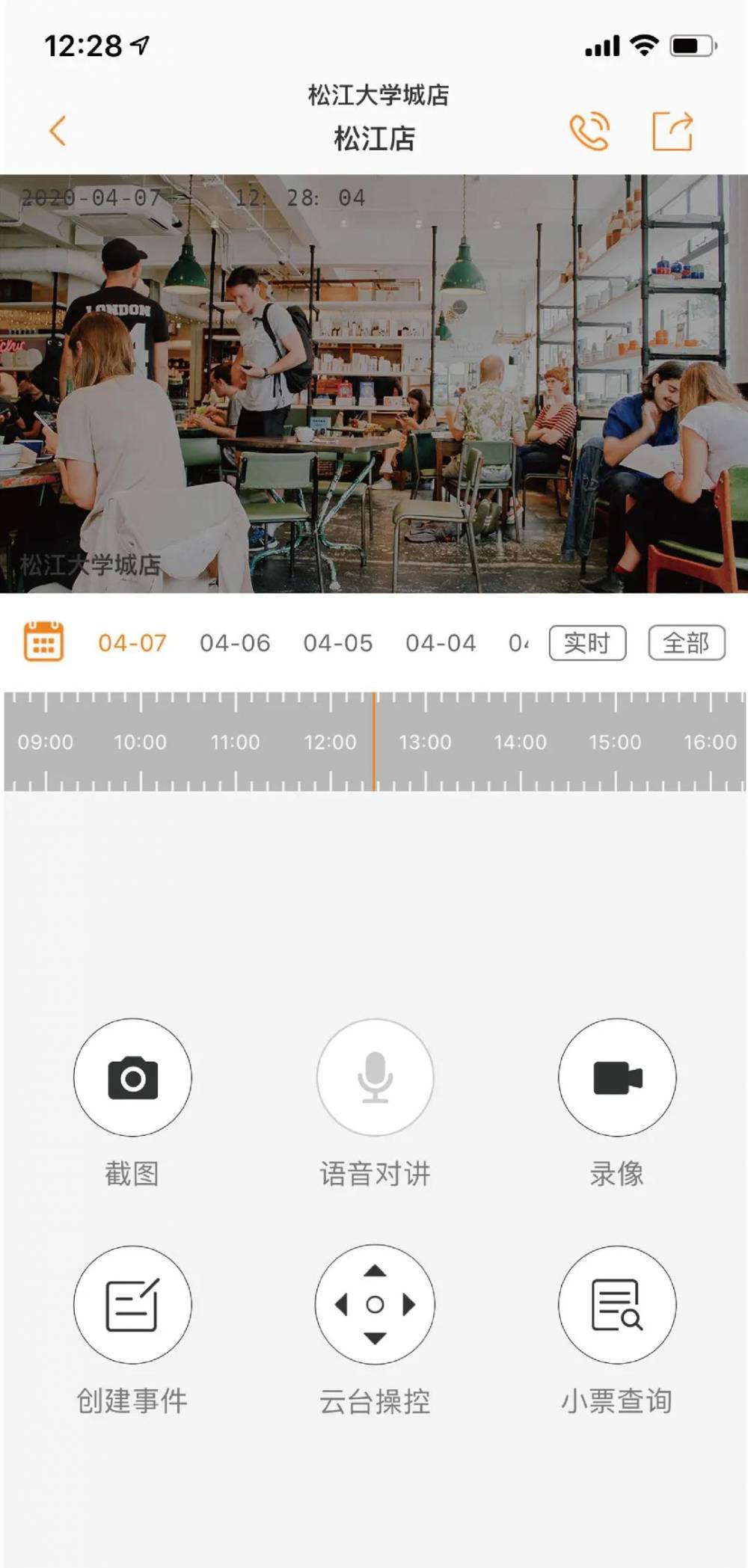The height and width of the screenshot is (1568, 748).
Task: Start recording with 录像
Action: [617, 1077]
